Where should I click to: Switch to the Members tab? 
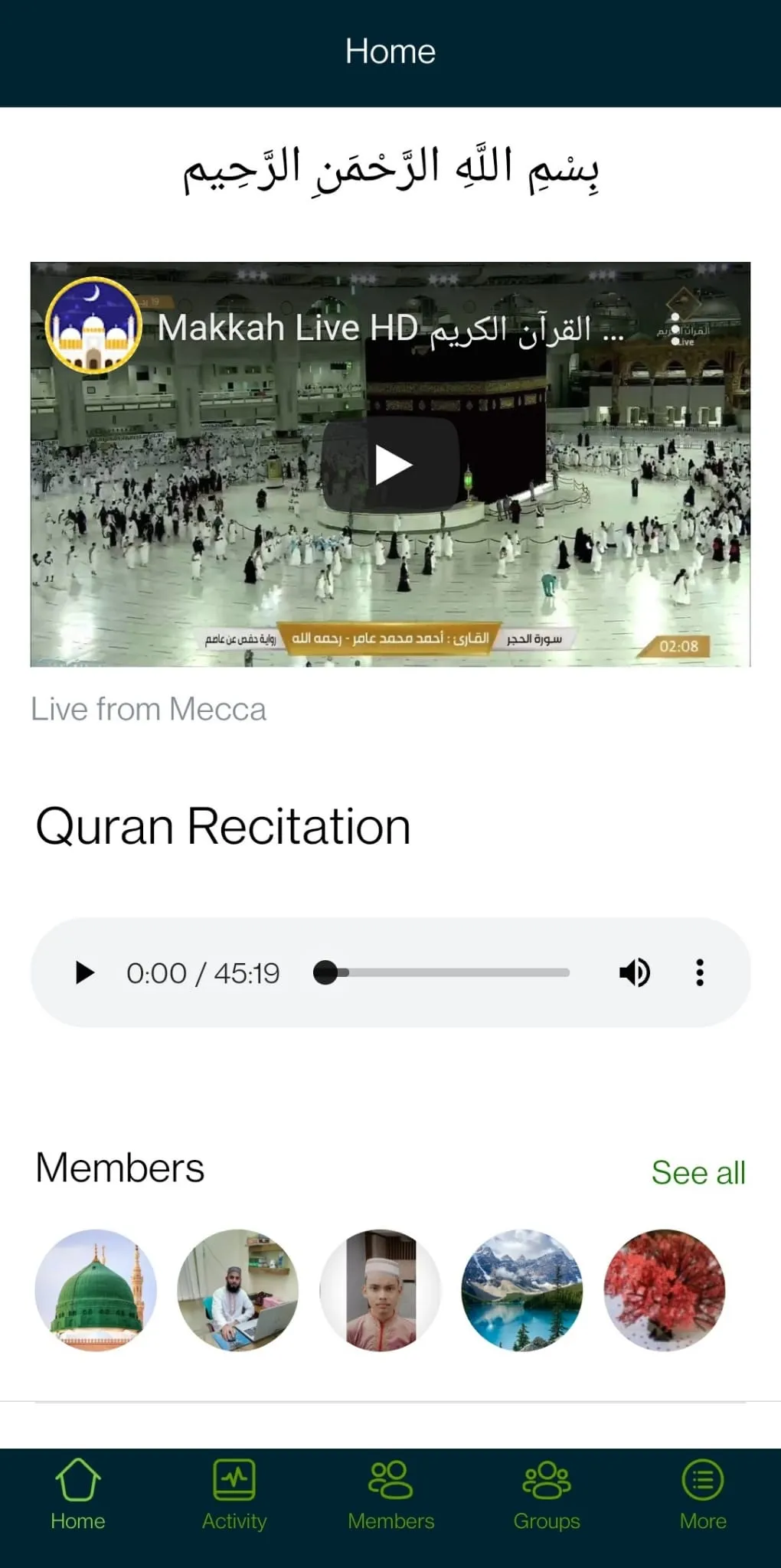[x=390, y=1494]
